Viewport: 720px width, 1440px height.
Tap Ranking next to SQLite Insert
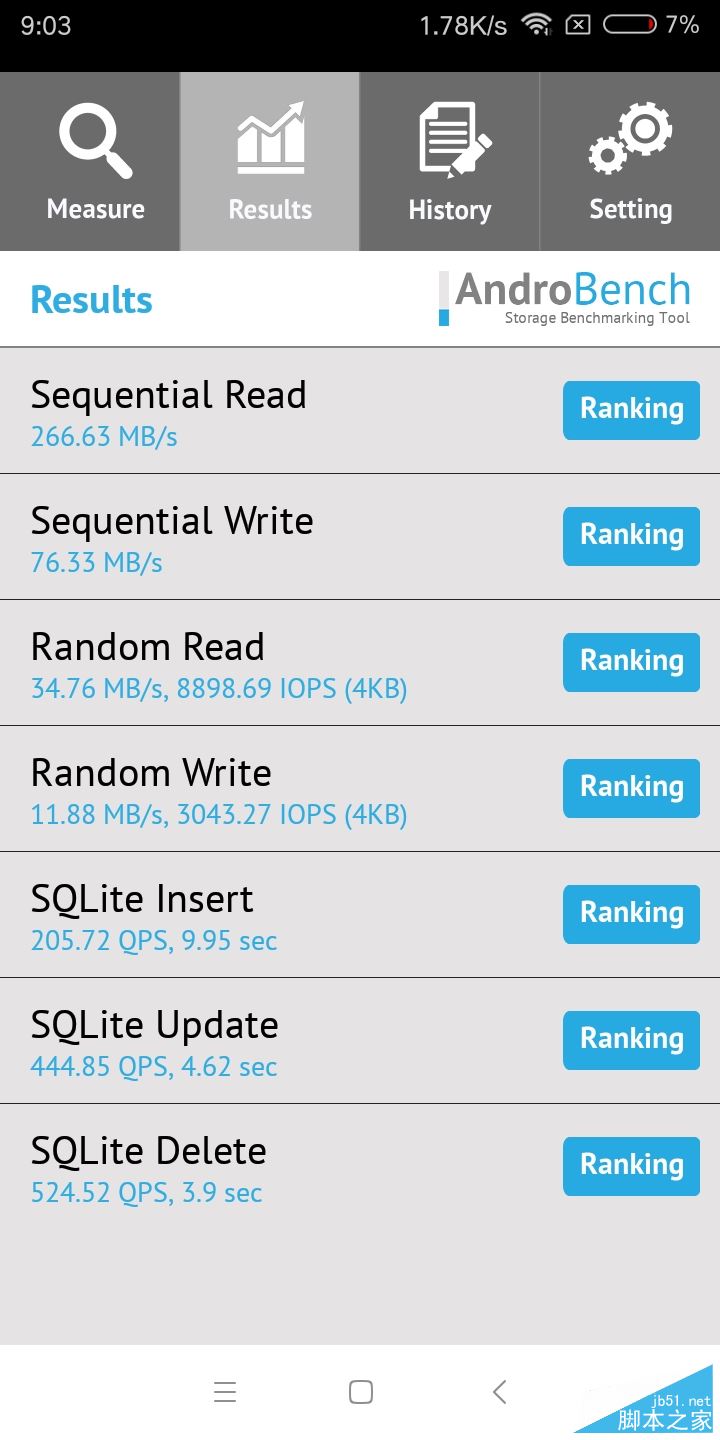coord(631,914)
